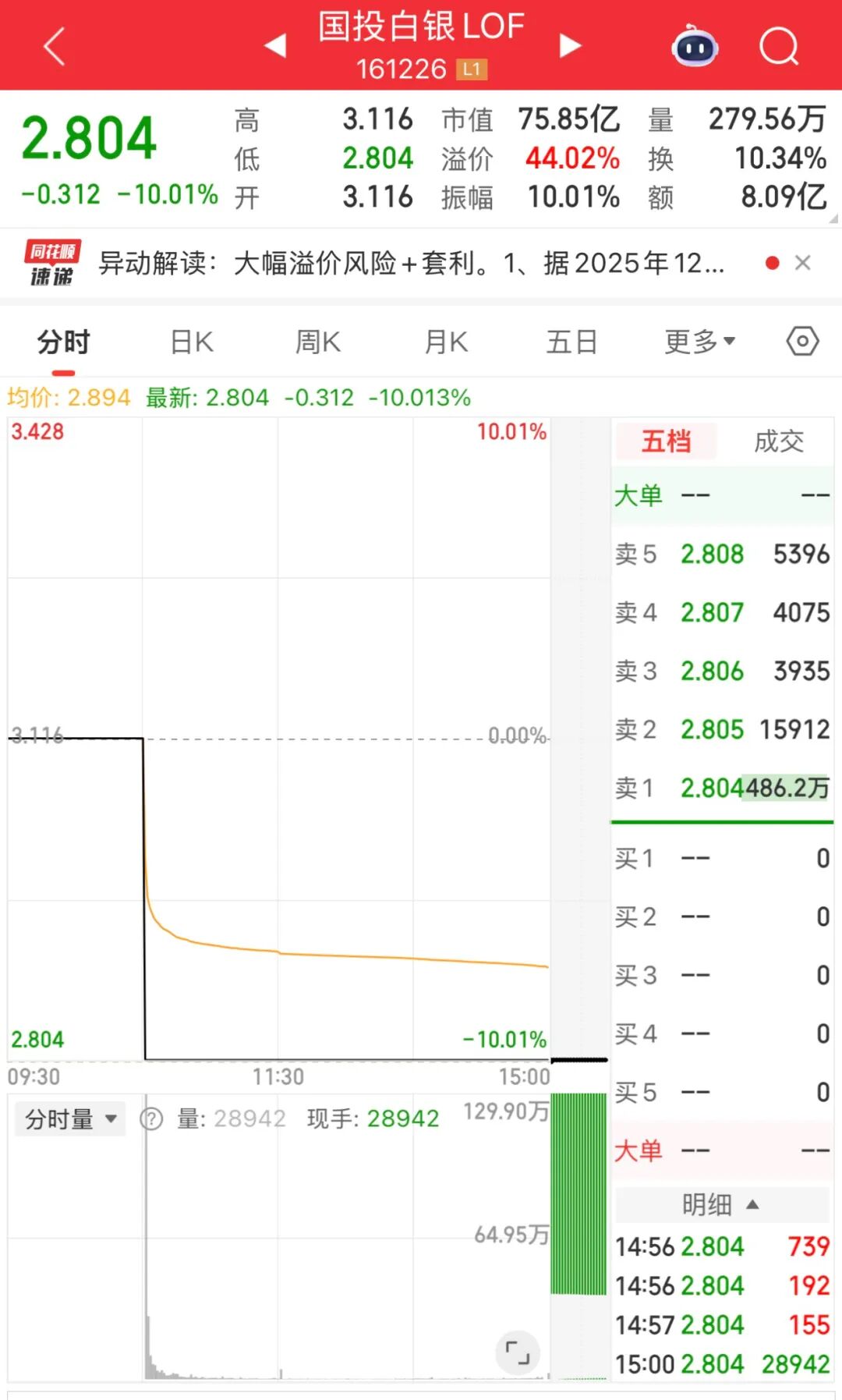Open chart settings hexagon icon
The height and width of the screenshot is (1400, 842).
pos(802,342)
